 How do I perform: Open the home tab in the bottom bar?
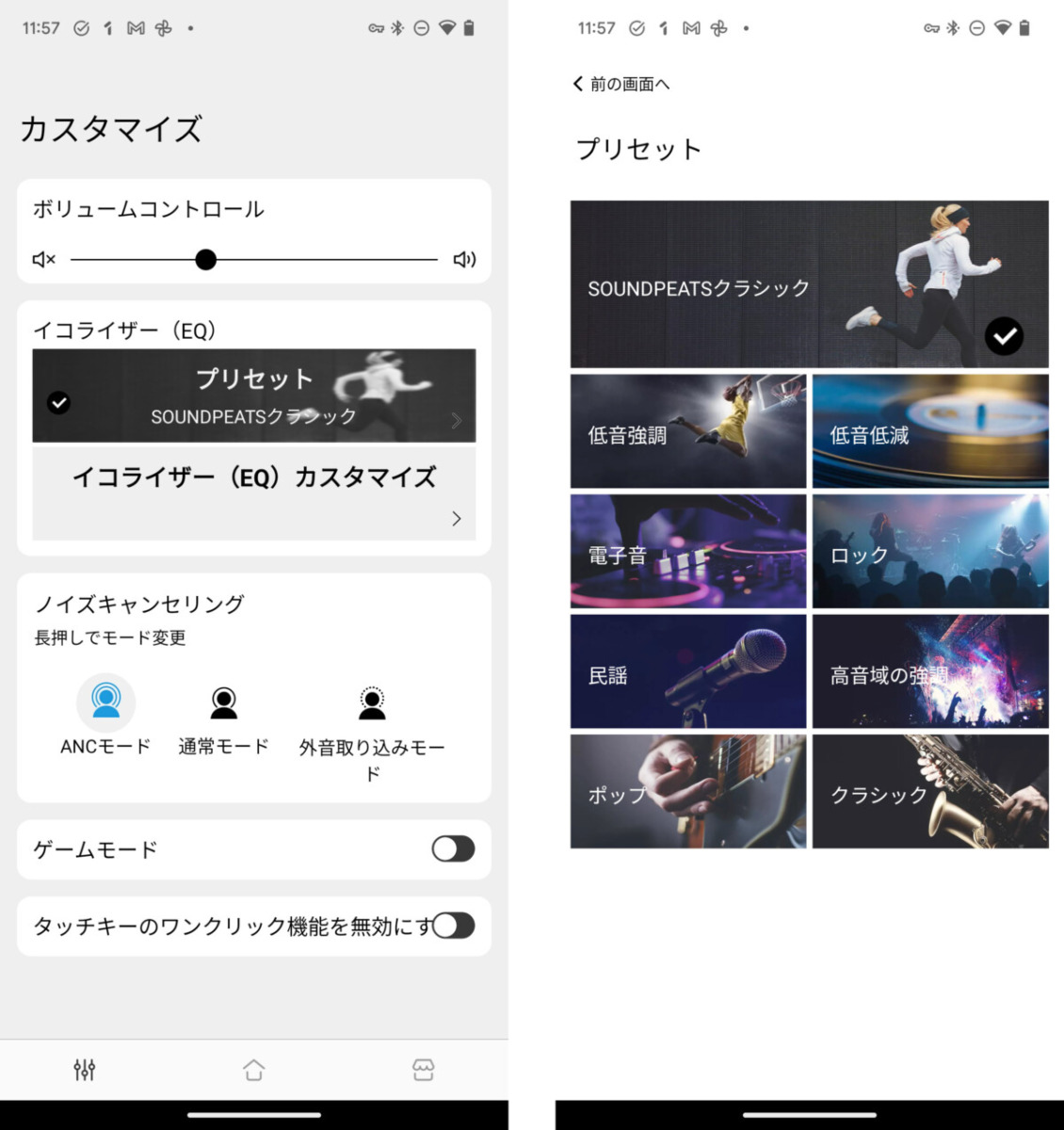(x=253, y=1070)
